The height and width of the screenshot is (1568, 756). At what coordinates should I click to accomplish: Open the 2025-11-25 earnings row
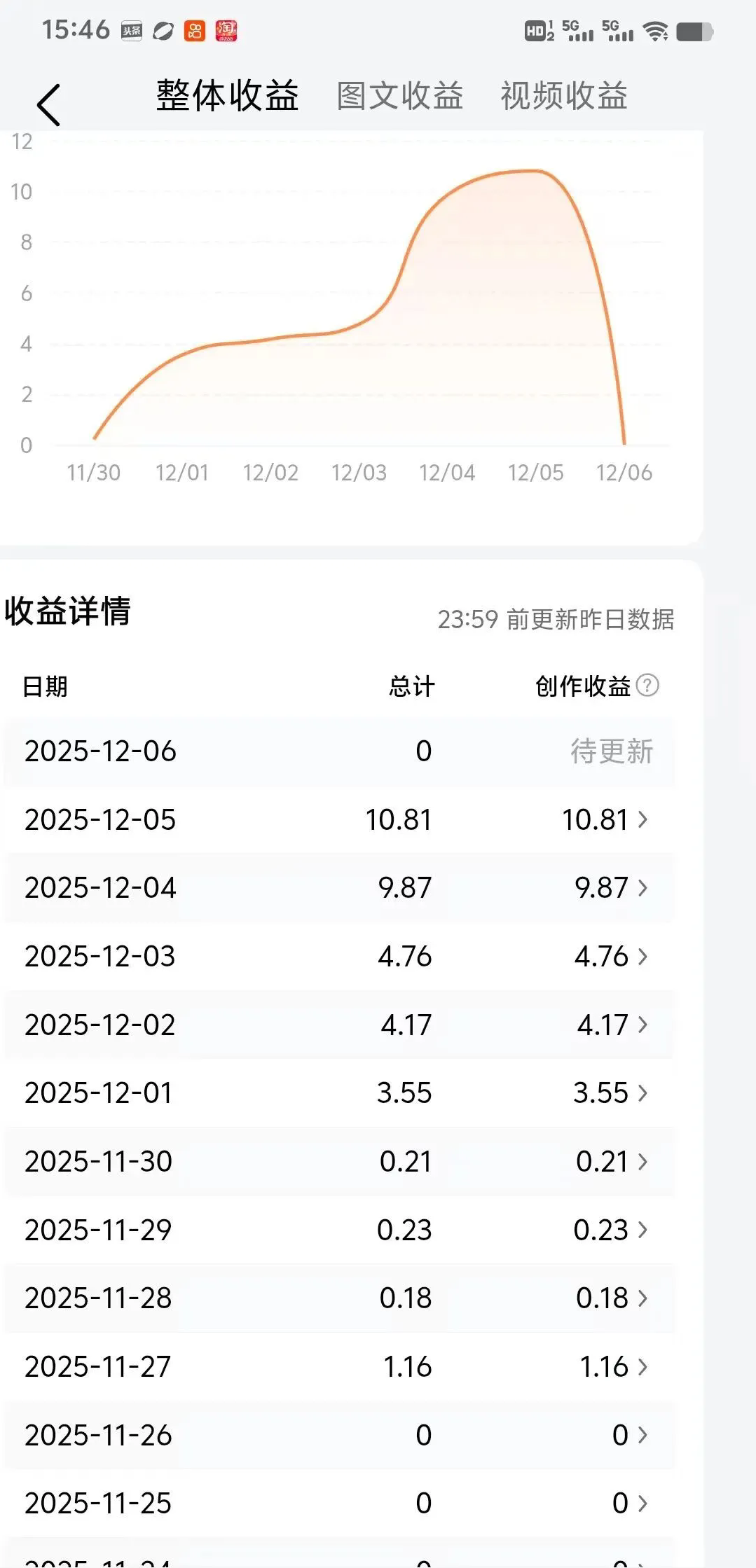click(x=642, y=1504)
